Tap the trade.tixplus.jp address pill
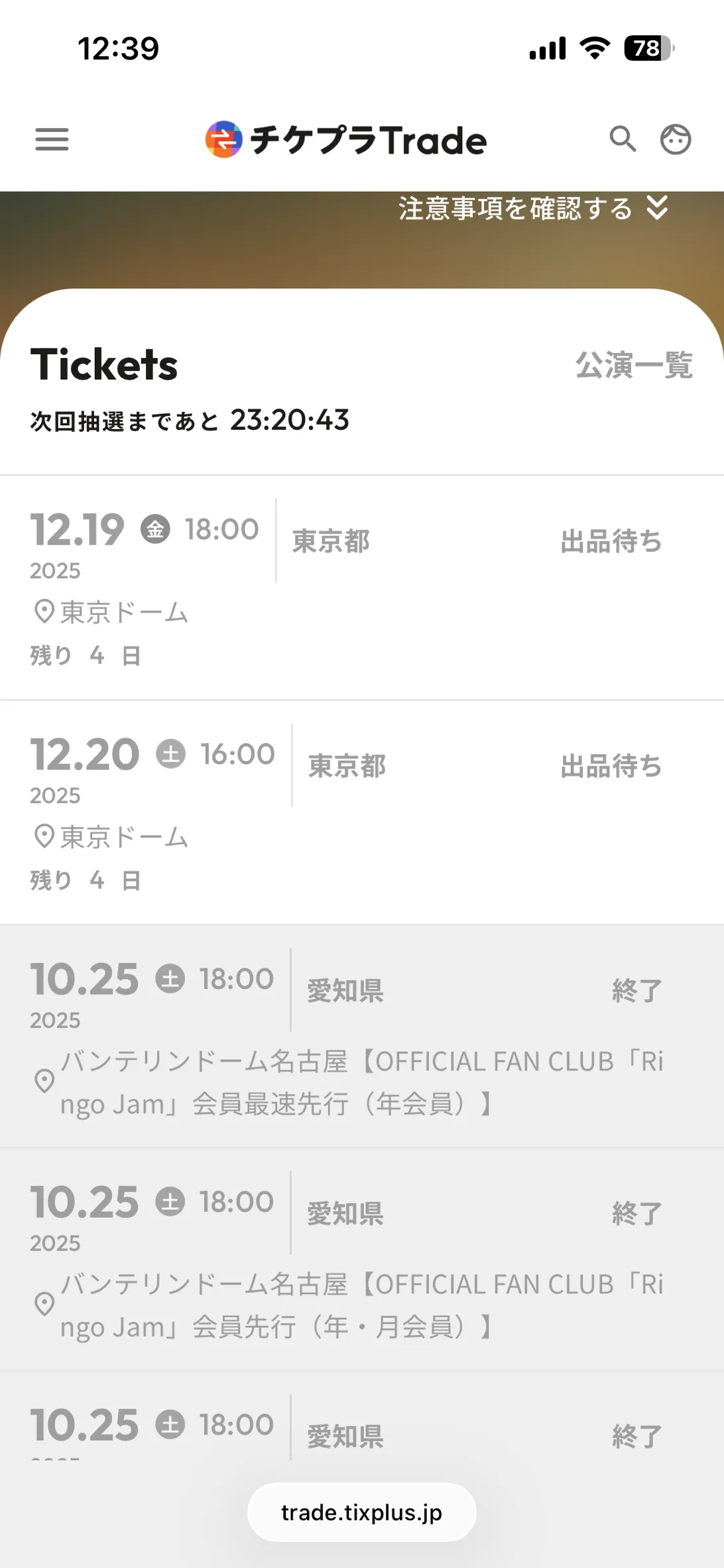 click(361, 1512)
